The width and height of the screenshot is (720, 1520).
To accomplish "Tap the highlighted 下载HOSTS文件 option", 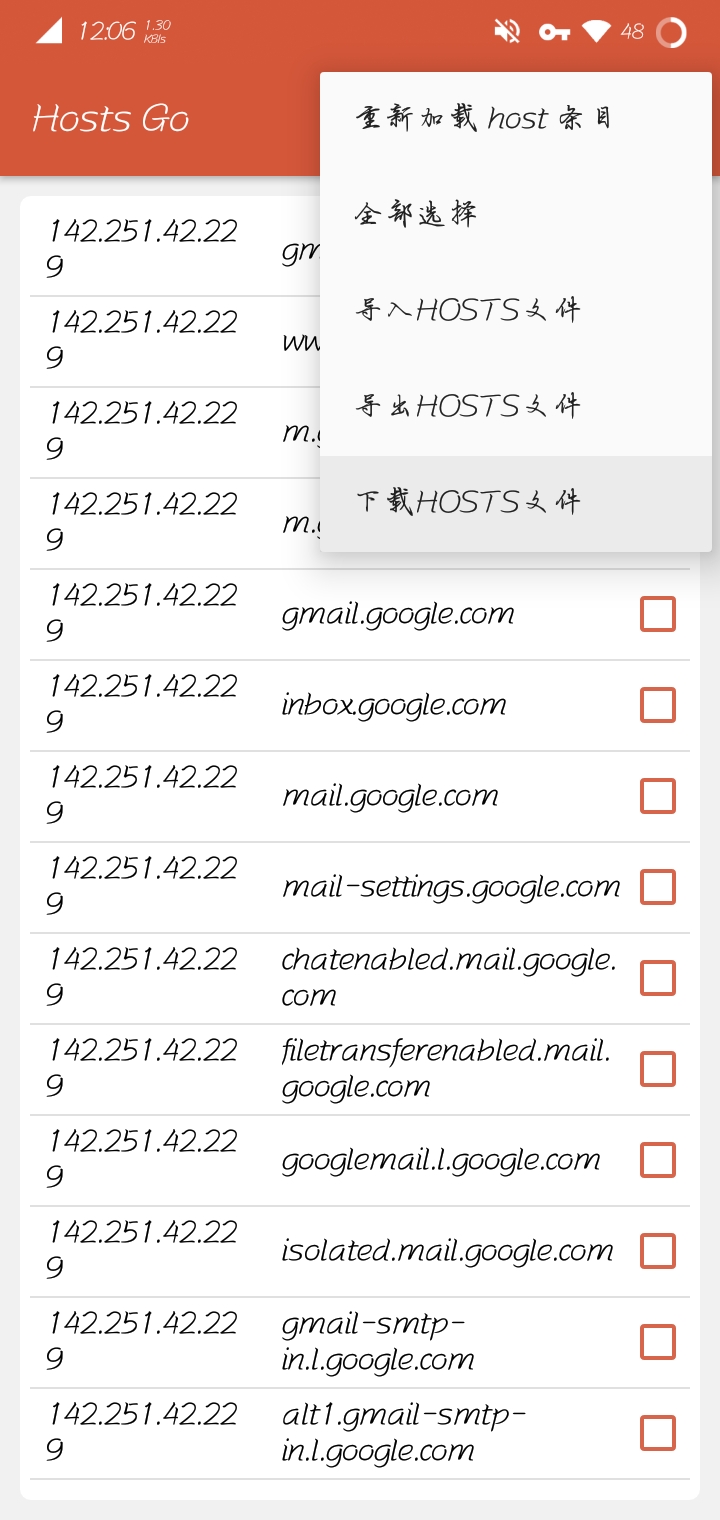I will click(x=469, y=500).
